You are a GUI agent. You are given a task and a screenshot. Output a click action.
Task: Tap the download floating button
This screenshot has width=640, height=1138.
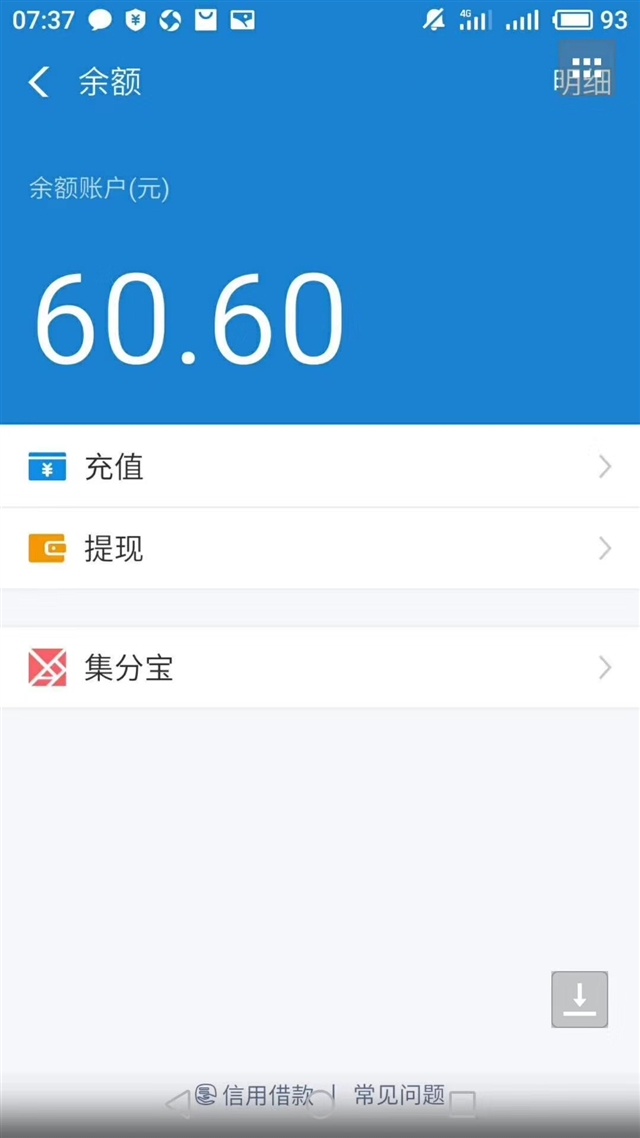click(x=579, y=999)
